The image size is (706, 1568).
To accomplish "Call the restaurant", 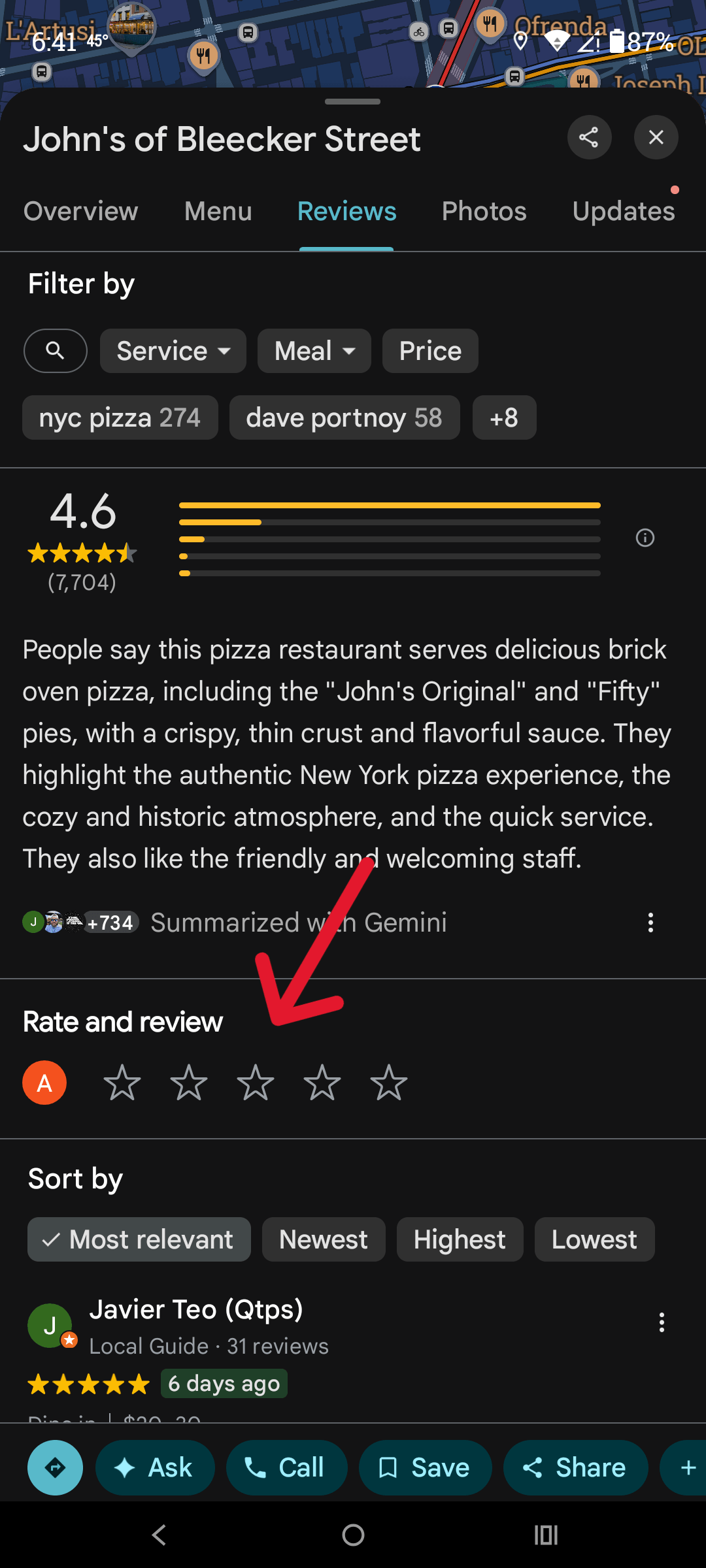I will (286, 1468).
